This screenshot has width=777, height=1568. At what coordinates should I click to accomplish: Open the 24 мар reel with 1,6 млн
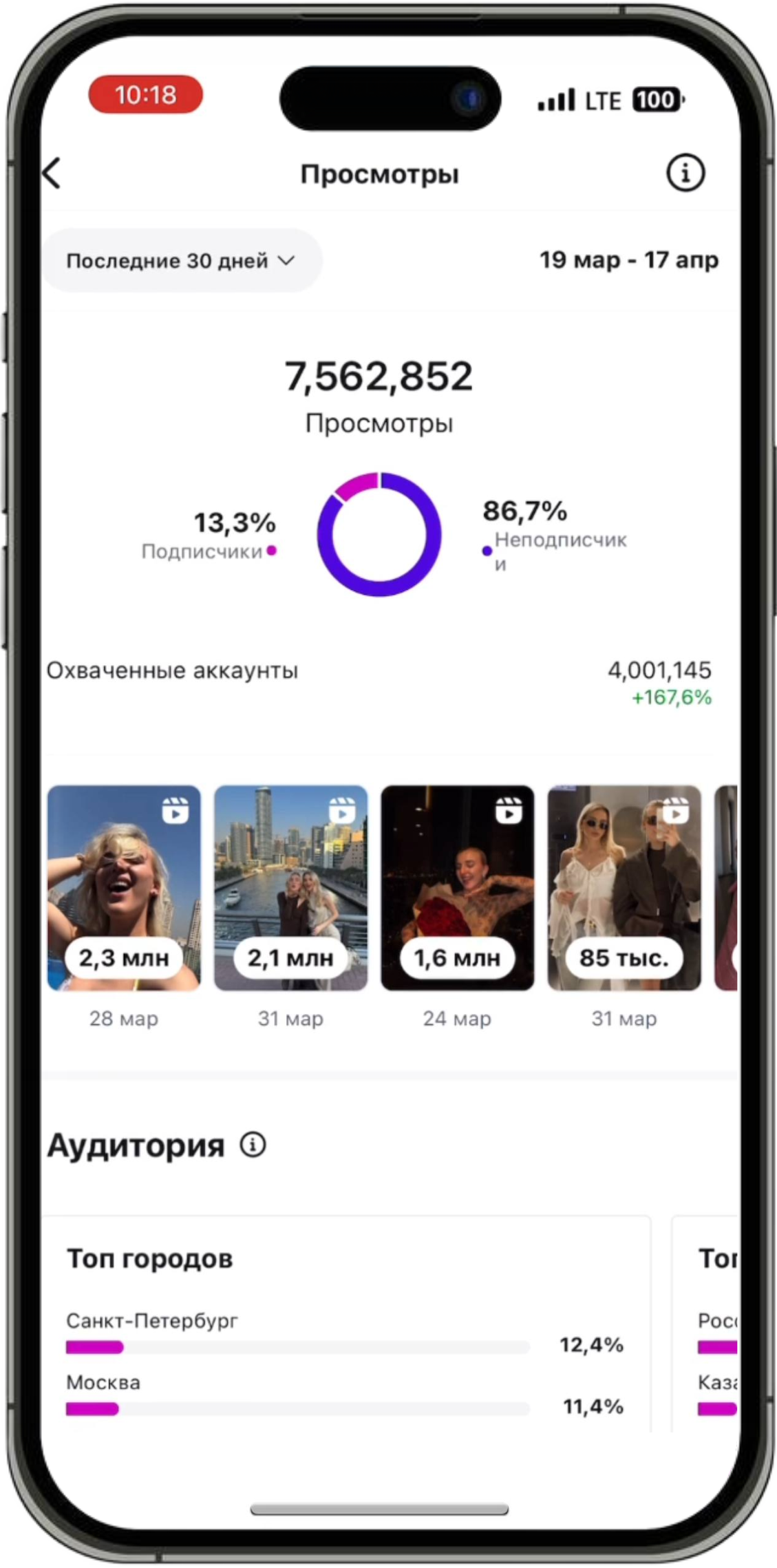coord(457,888)
